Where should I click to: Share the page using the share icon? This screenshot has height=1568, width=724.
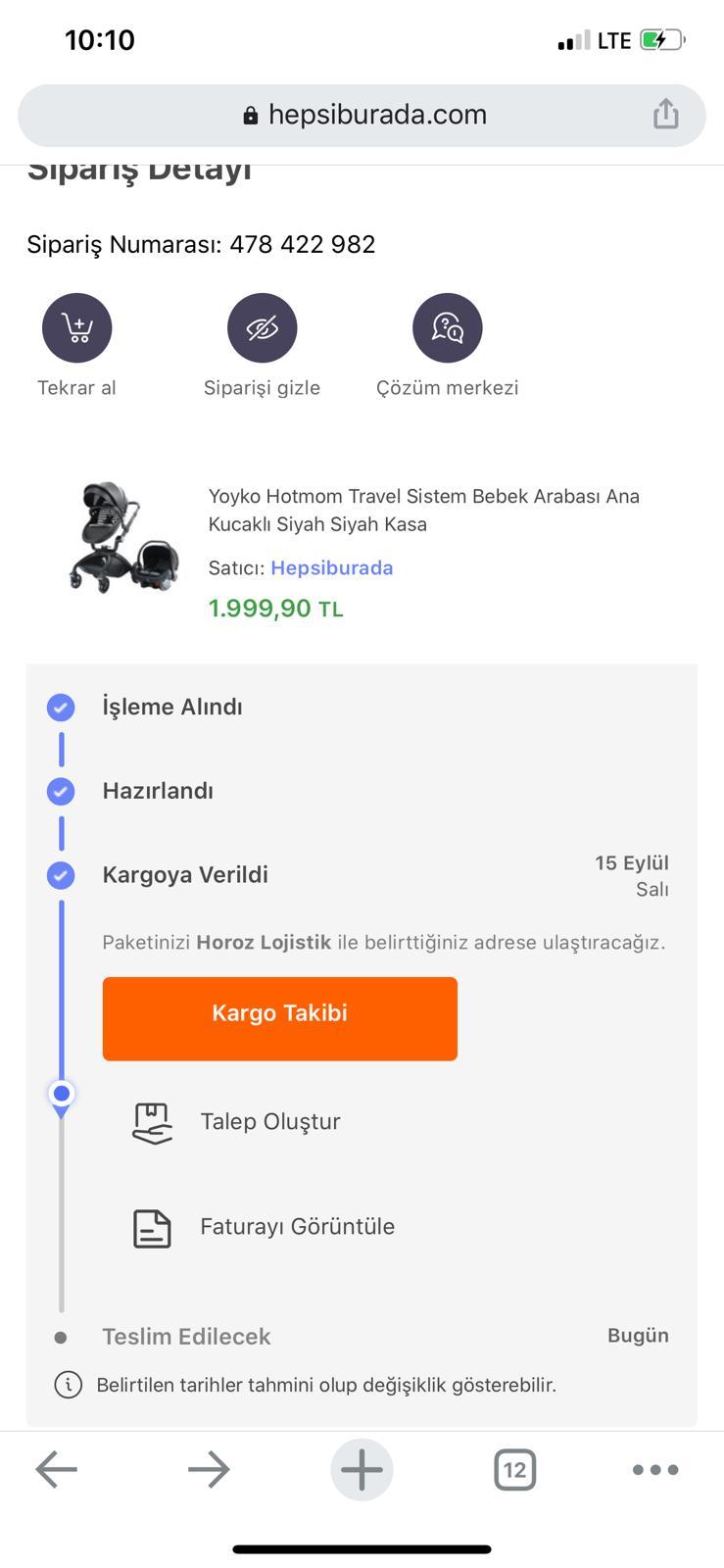tap(666, 114)
